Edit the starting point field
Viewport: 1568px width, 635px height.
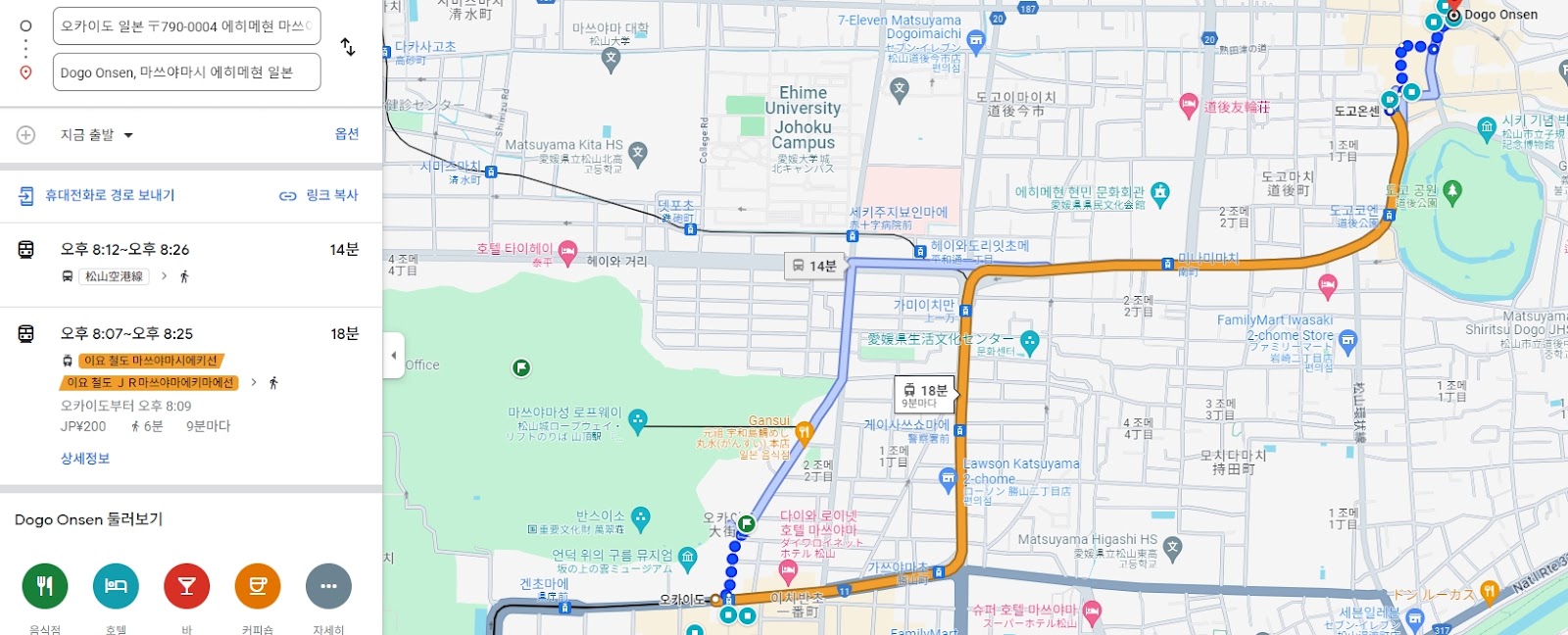(186, 26)
